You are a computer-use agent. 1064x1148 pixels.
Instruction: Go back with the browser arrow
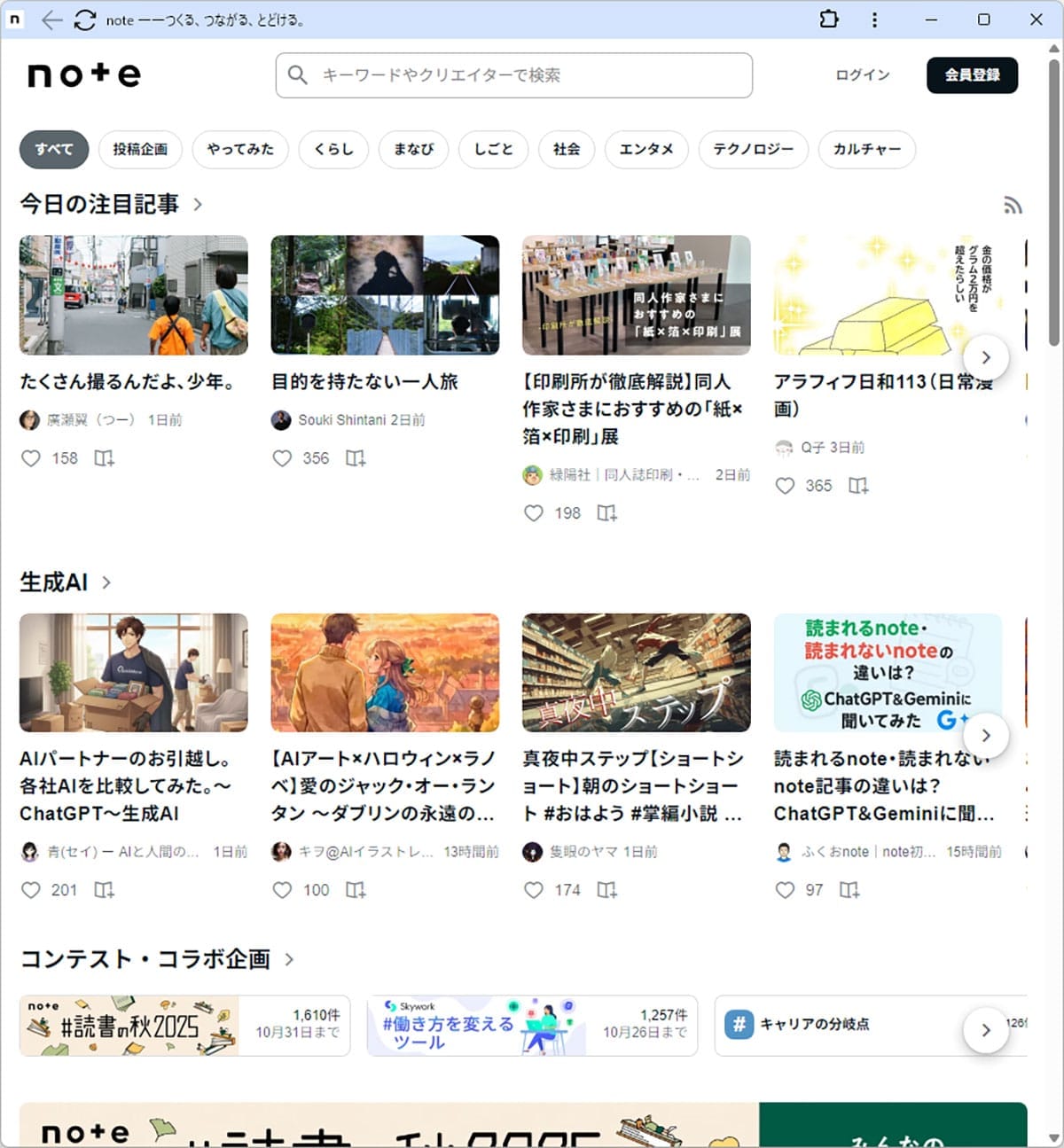[x=51, y=20]
